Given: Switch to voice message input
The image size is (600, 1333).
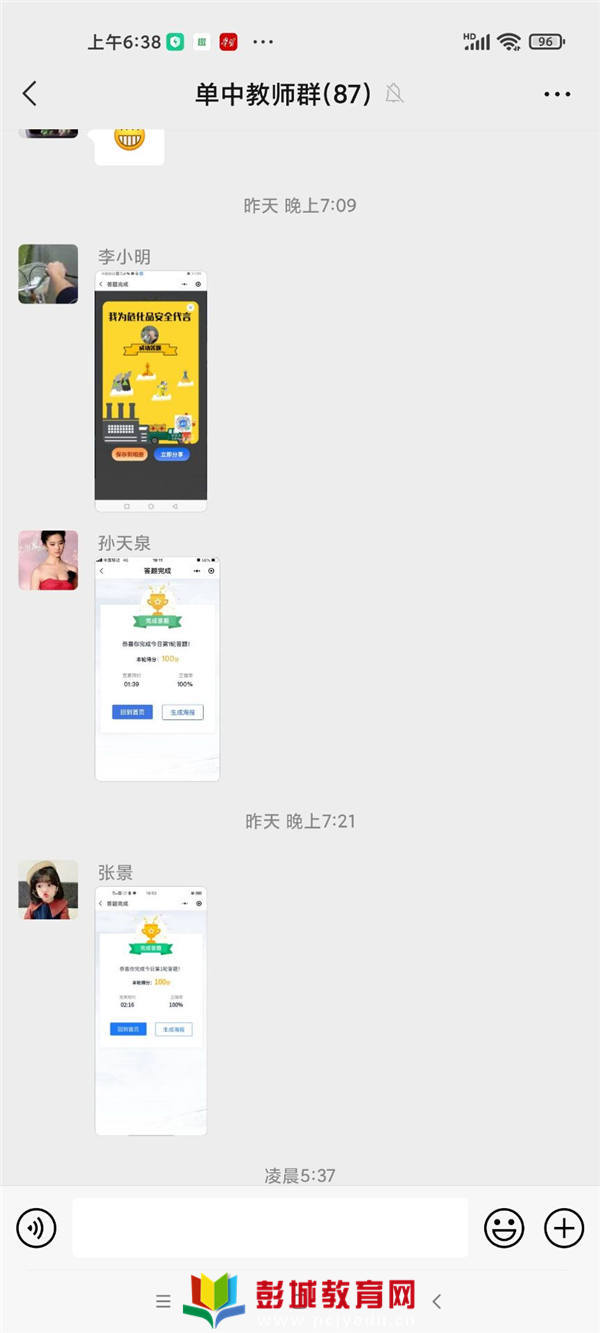Looking at the screenshot, I should point(37,1227).
